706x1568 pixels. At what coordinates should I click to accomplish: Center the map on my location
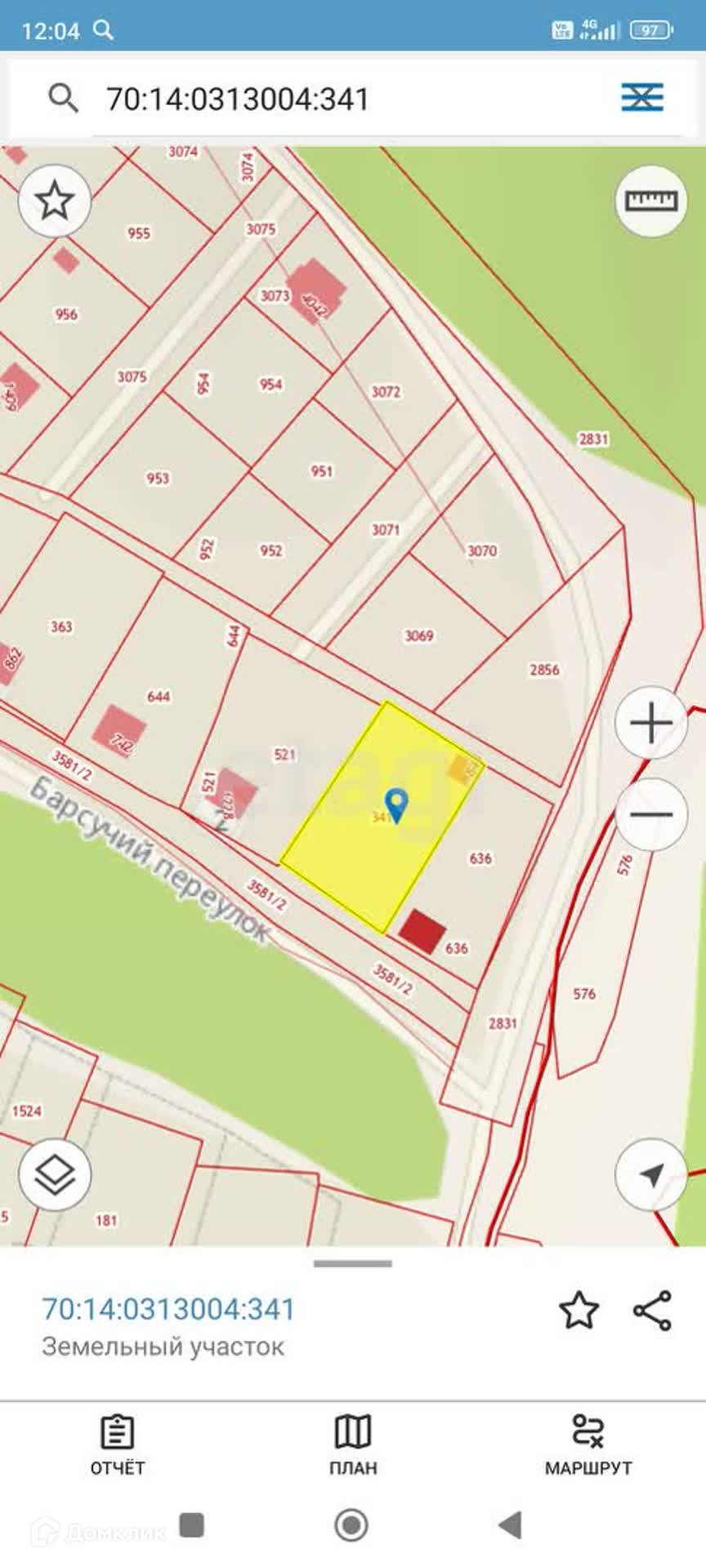[x=651, y=1174]
